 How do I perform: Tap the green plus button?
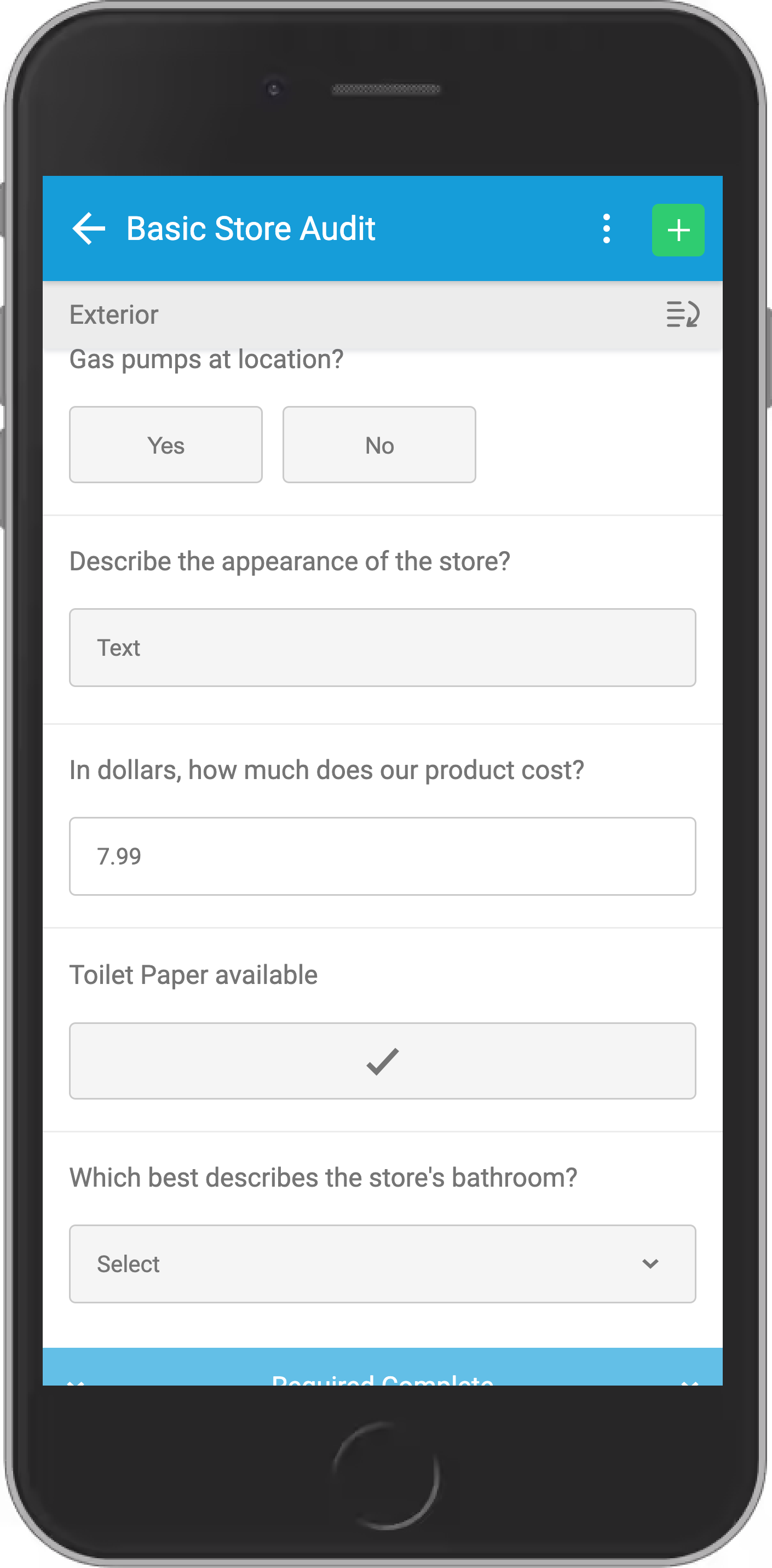coord(678,230)
